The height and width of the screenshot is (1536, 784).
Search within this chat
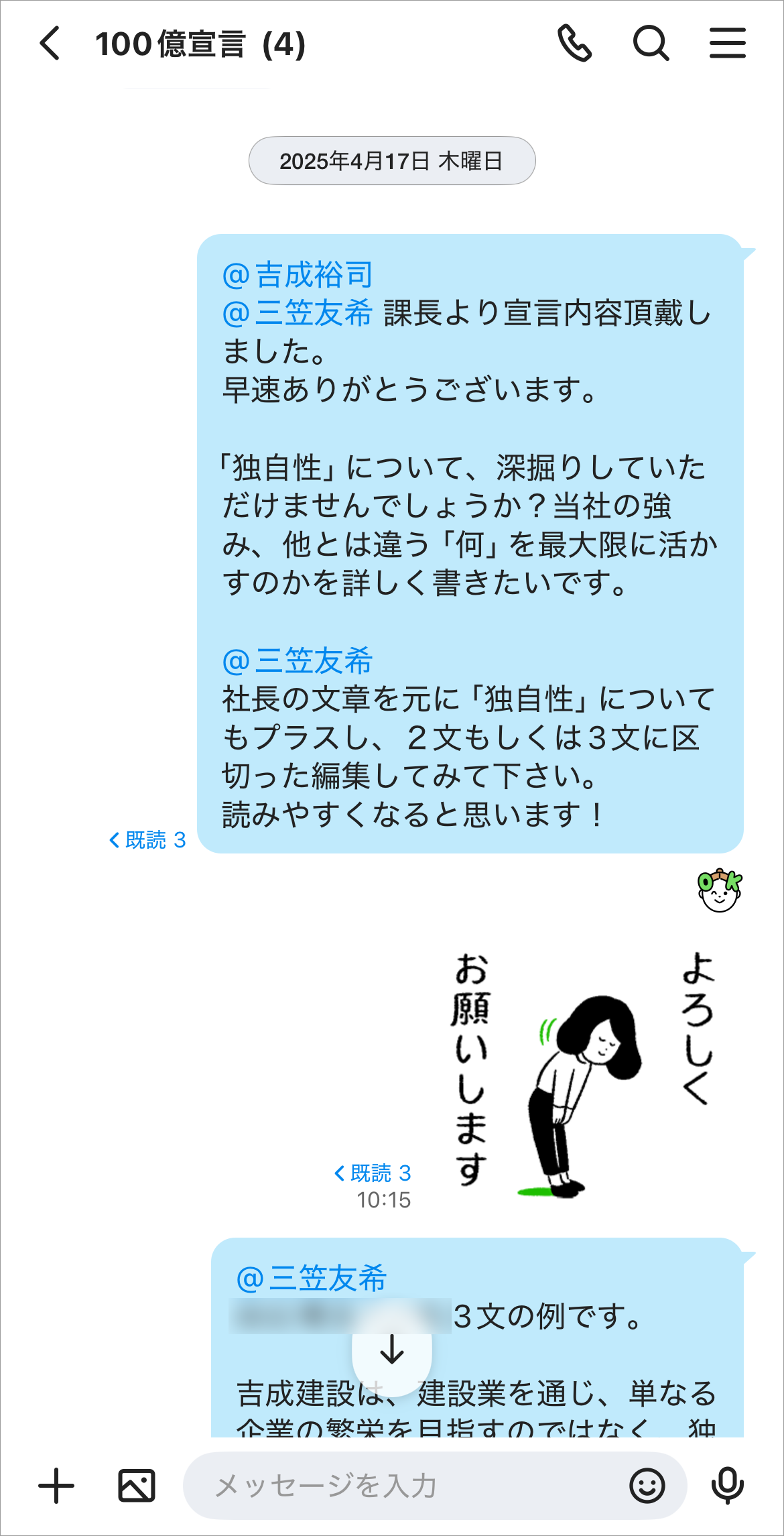pos(651,44)
